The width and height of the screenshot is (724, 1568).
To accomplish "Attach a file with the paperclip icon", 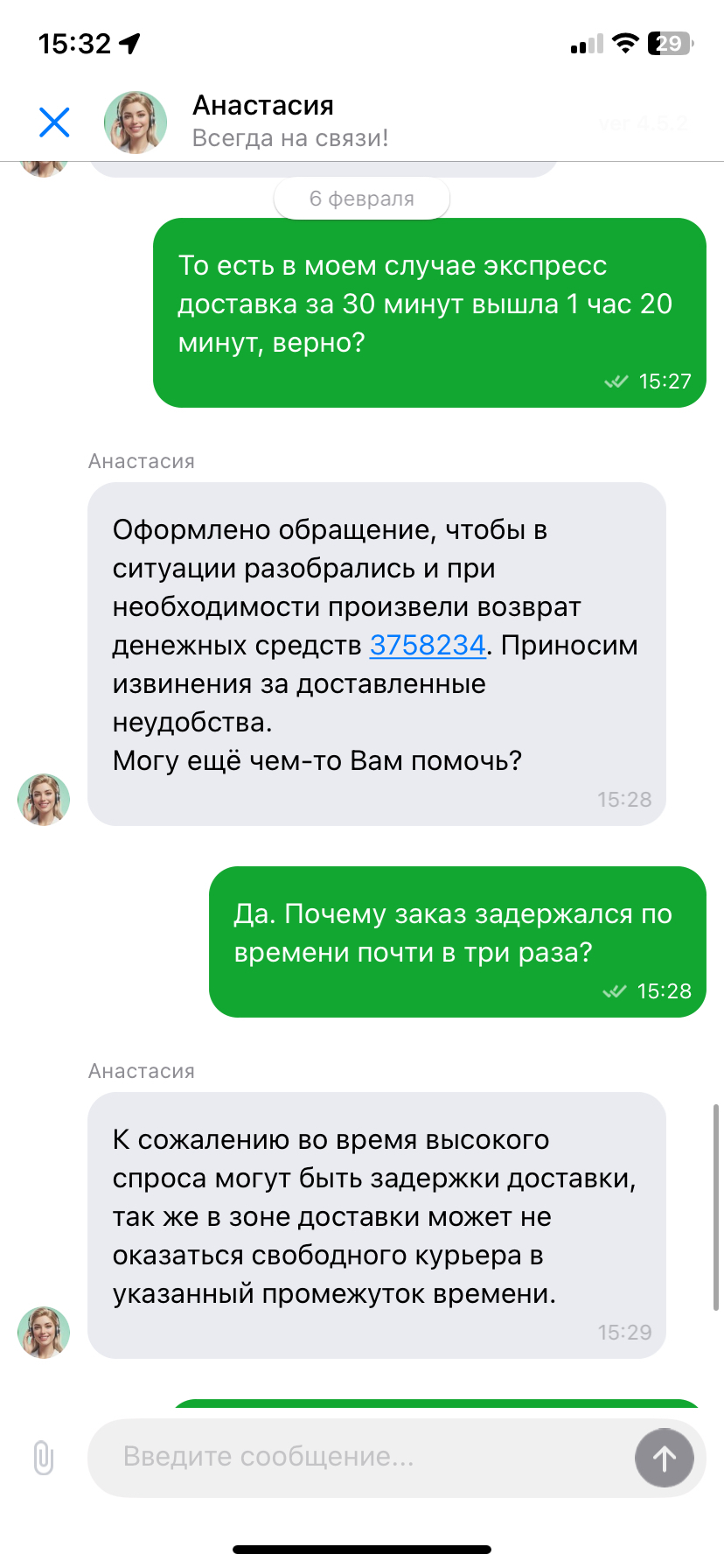I will click(43, 1458).
